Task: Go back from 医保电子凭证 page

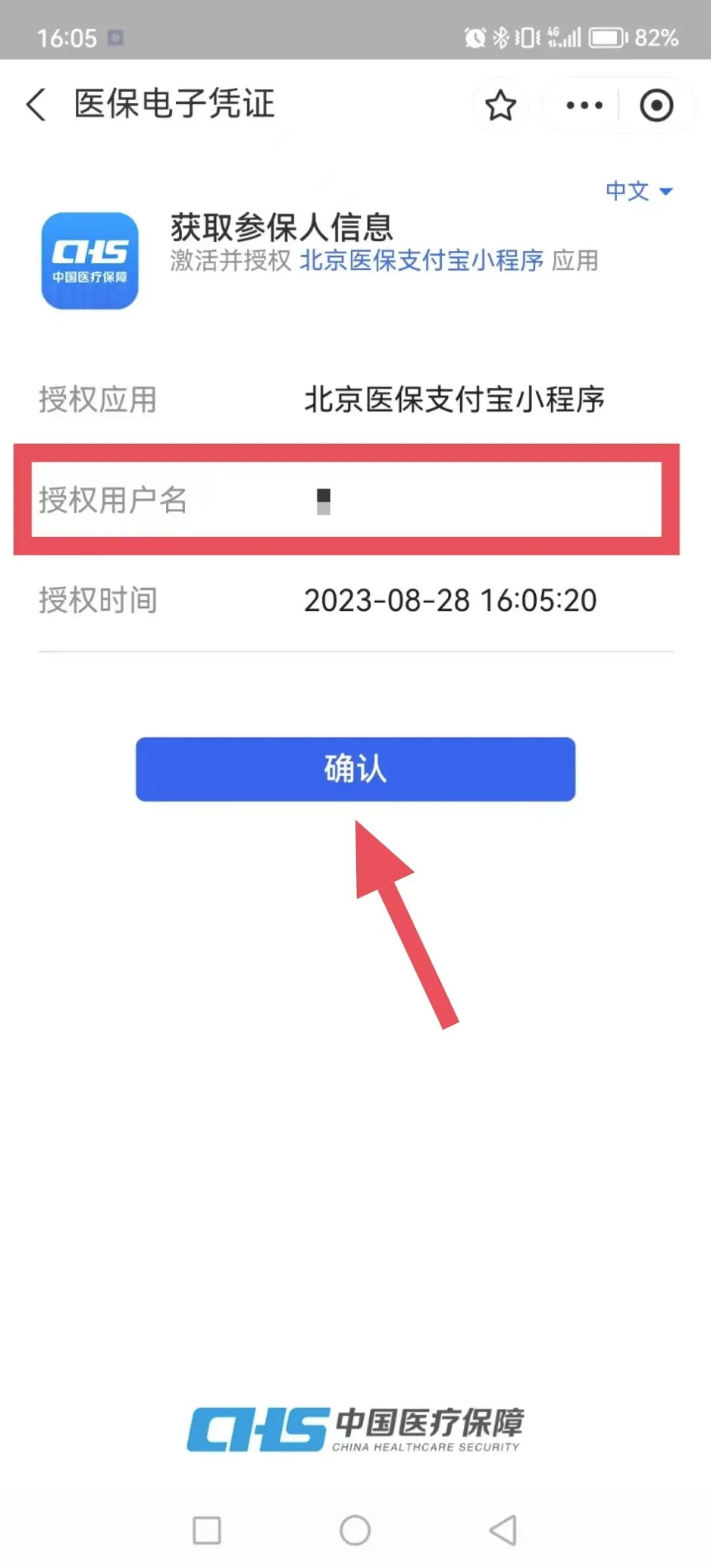Action: click(x=36, y=105)
